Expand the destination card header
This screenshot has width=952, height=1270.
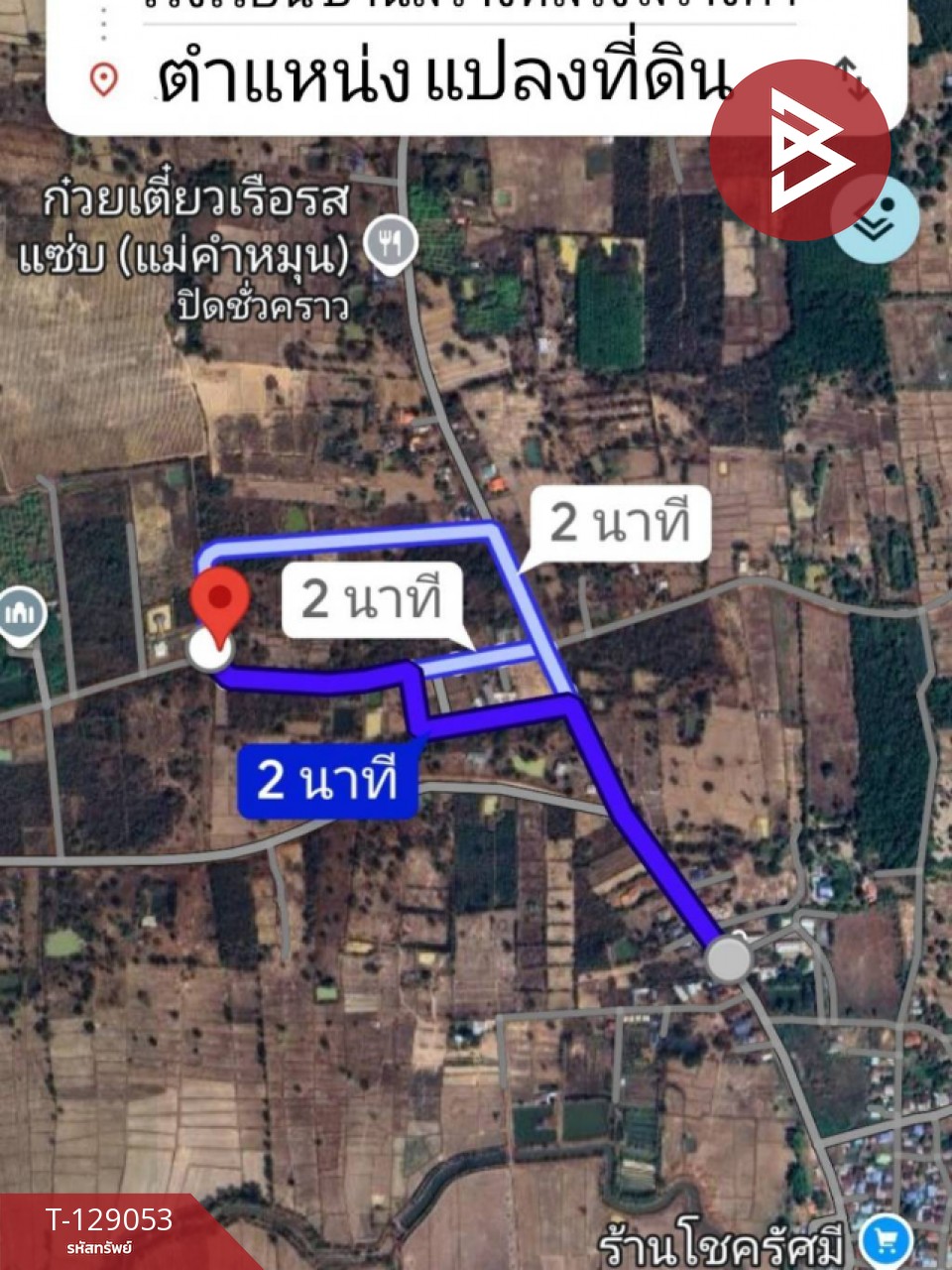click(446, 76)
